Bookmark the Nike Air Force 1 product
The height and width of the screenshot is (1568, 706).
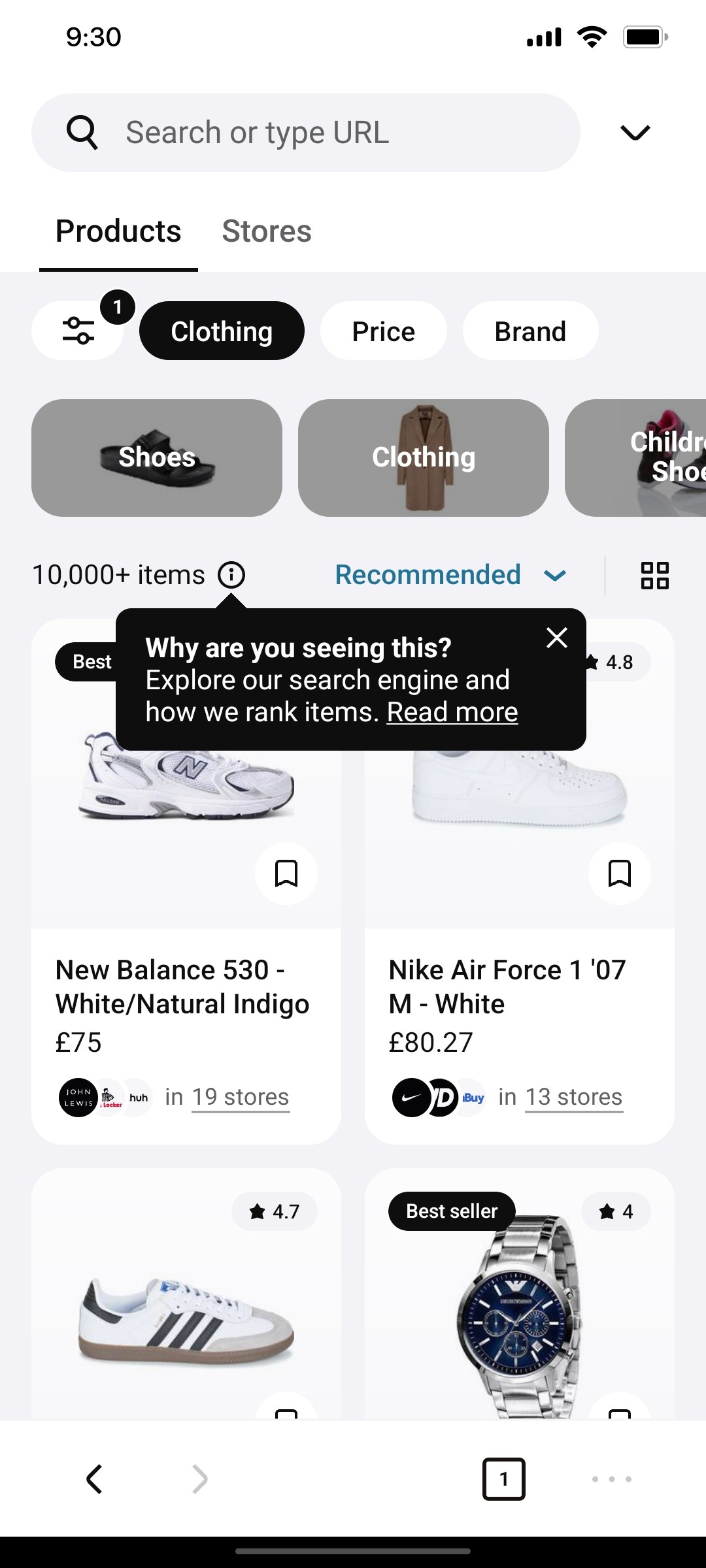(619, 874)
